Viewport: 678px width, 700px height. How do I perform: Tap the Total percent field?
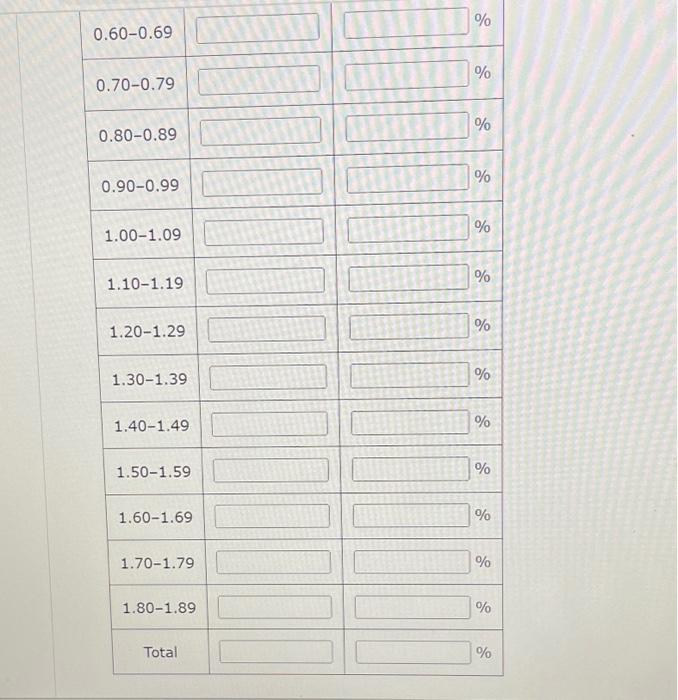pos(414,653)
